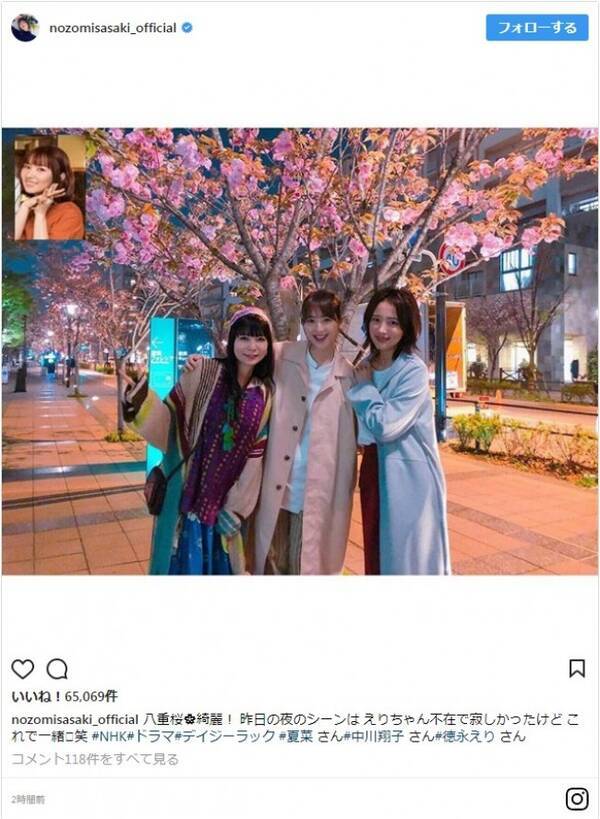Bookmark this post
This screenshot has height=819, width=600.
coord(577,668)
